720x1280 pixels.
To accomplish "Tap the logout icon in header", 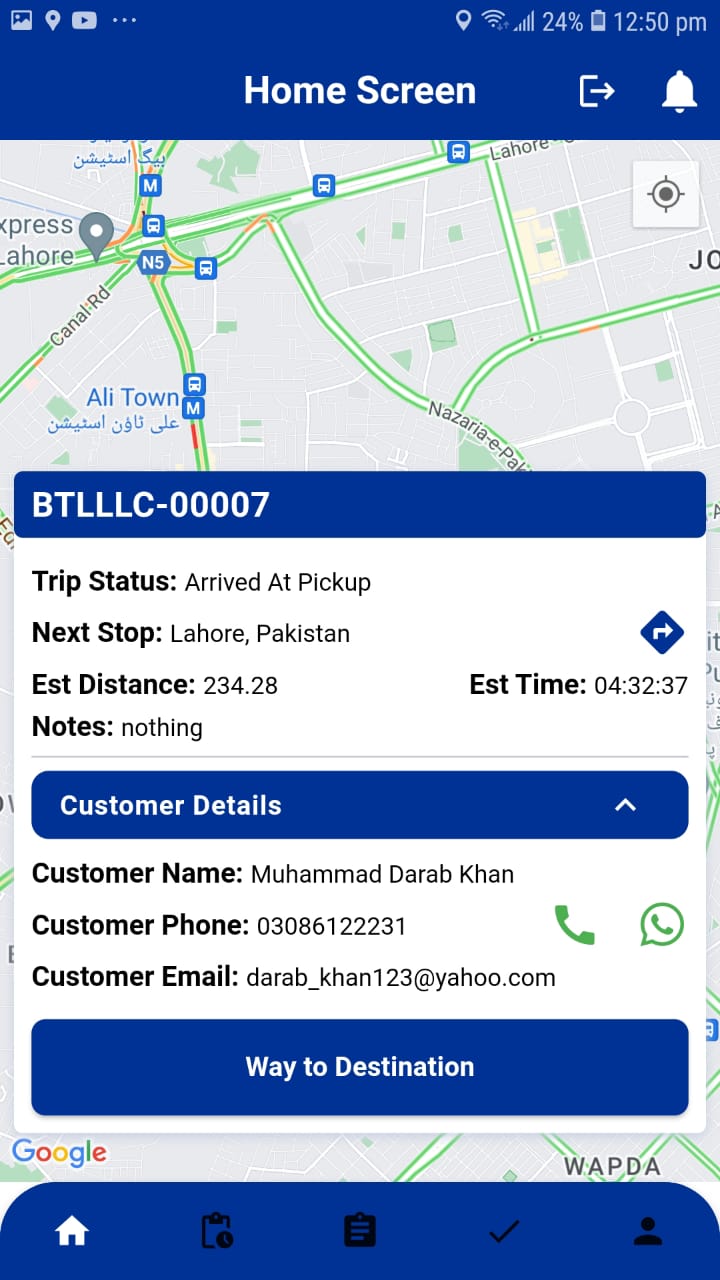I will 597,92.
